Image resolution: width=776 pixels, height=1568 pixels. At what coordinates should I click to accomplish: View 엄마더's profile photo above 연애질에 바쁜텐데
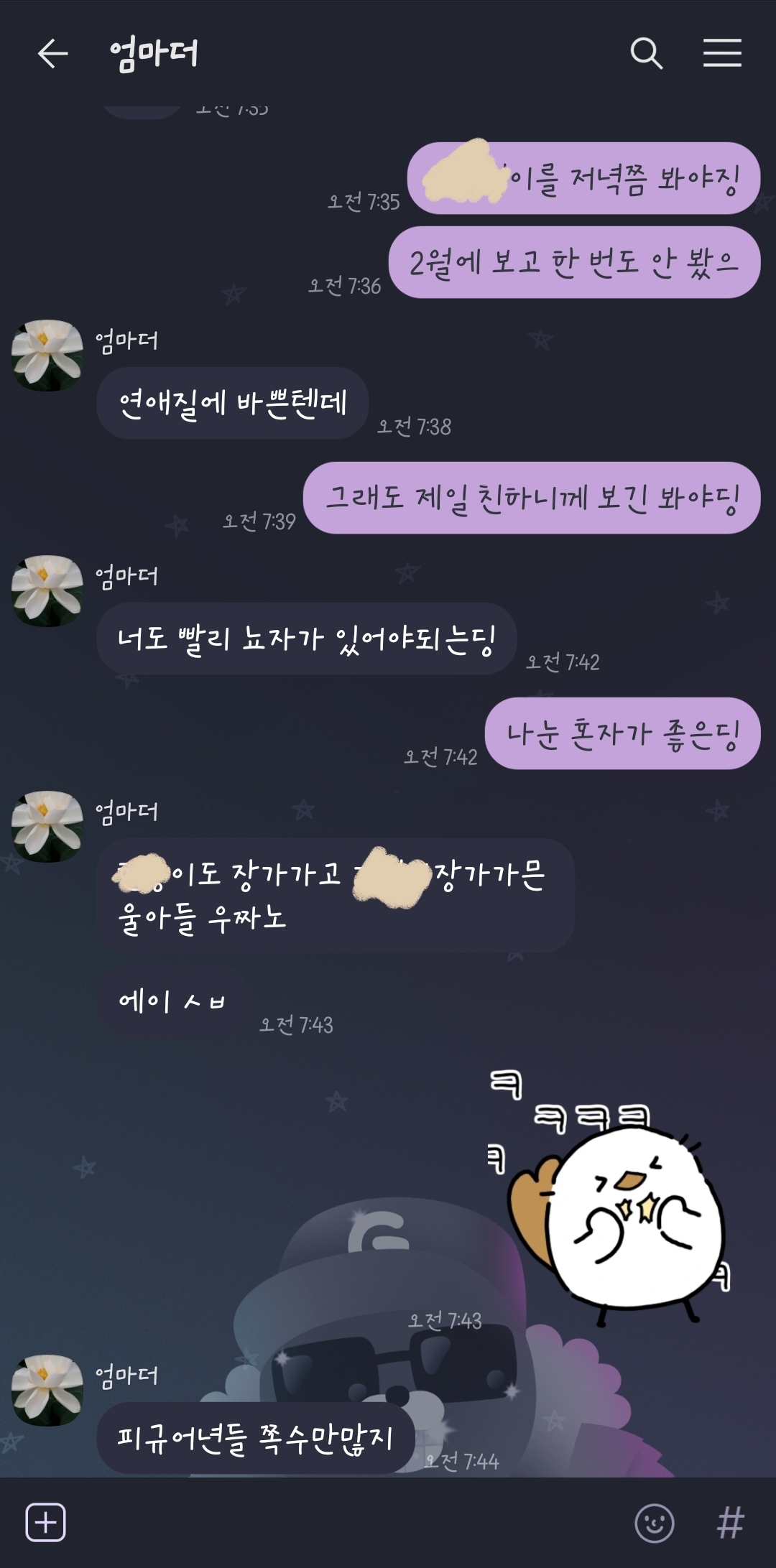[x=47, y=356]
